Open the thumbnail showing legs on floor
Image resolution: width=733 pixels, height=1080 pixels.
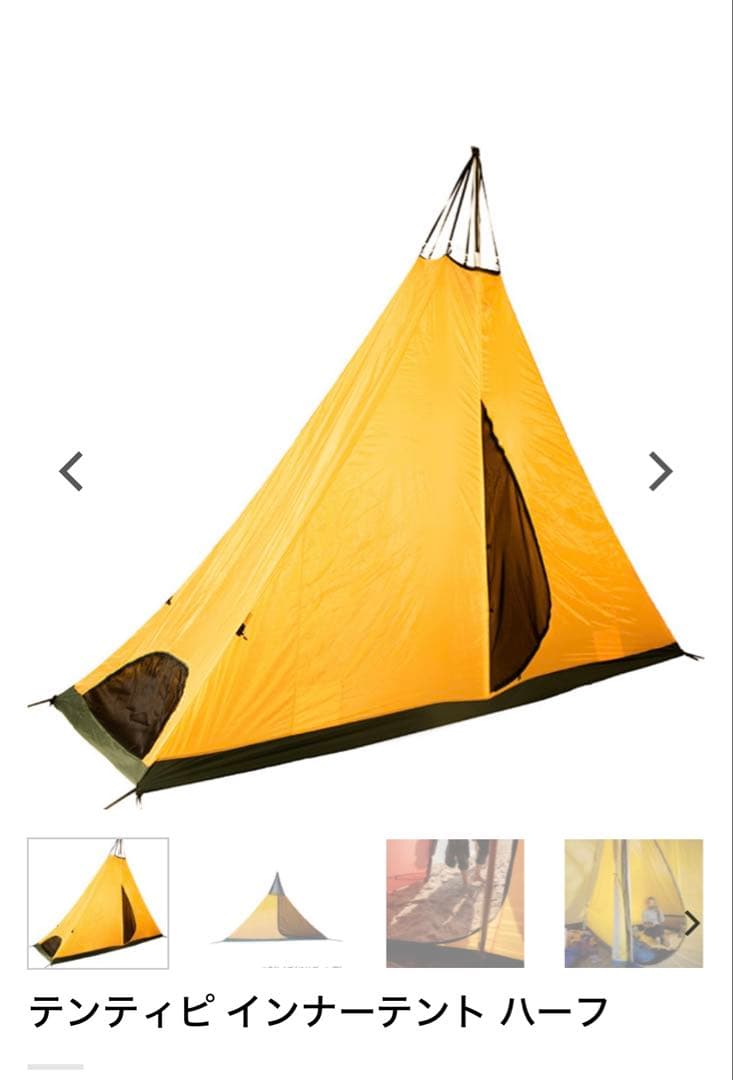click(x=455, y=903)
